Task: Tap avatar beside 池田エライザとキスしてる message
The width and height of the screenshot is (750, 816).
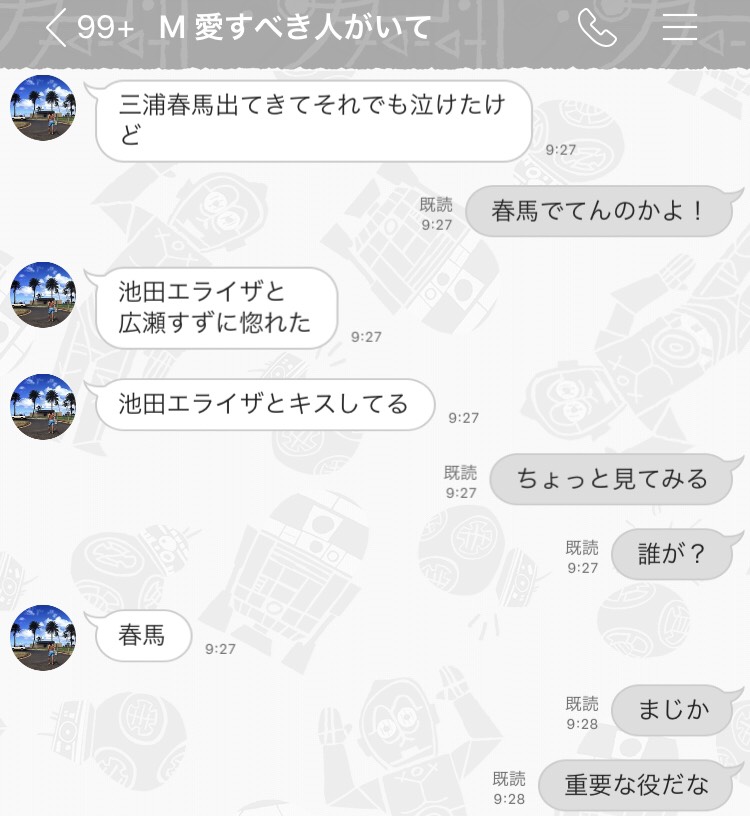Action: tap(43, 406)
